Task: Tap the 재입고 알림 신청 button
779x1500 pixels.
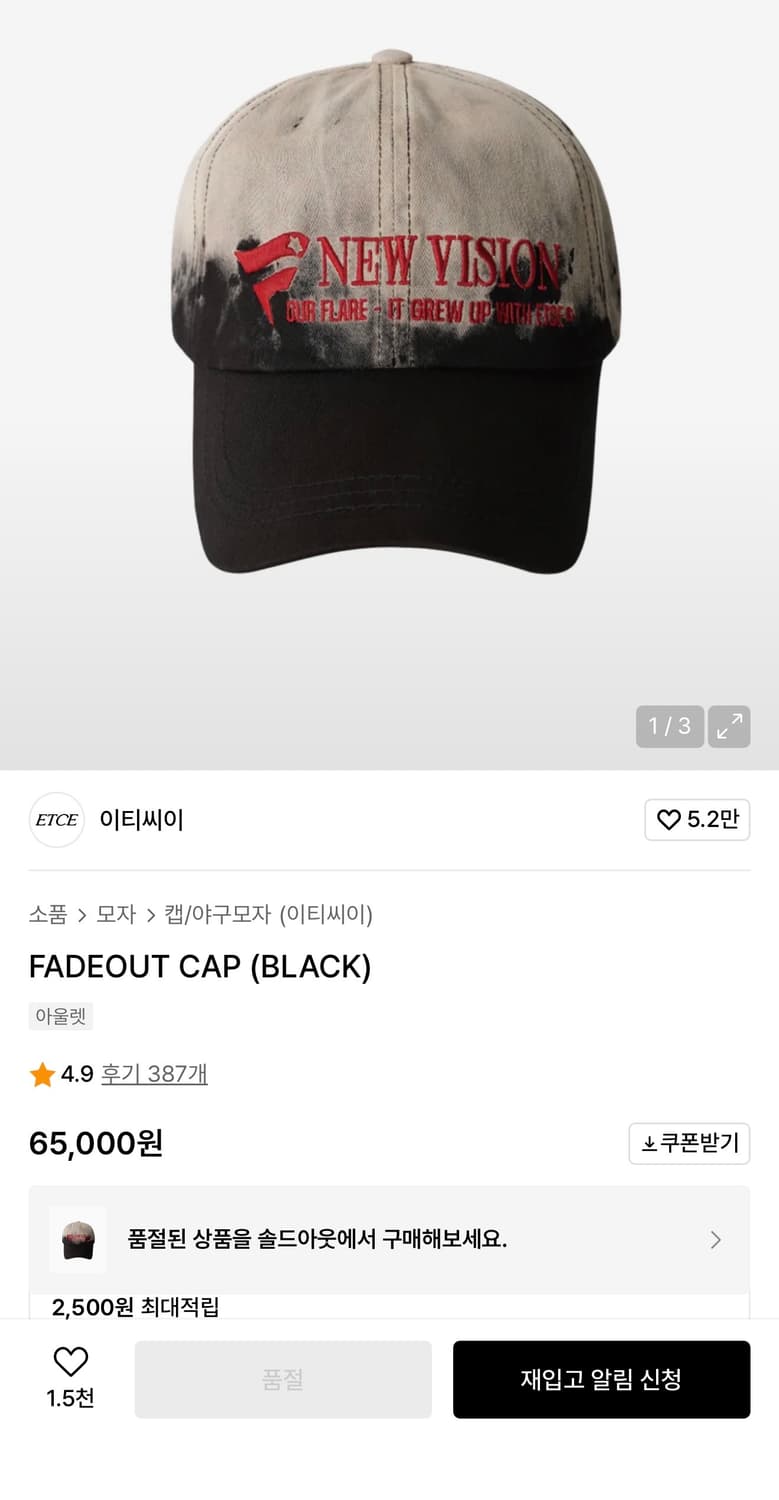Action: (x=601, y=1379)
